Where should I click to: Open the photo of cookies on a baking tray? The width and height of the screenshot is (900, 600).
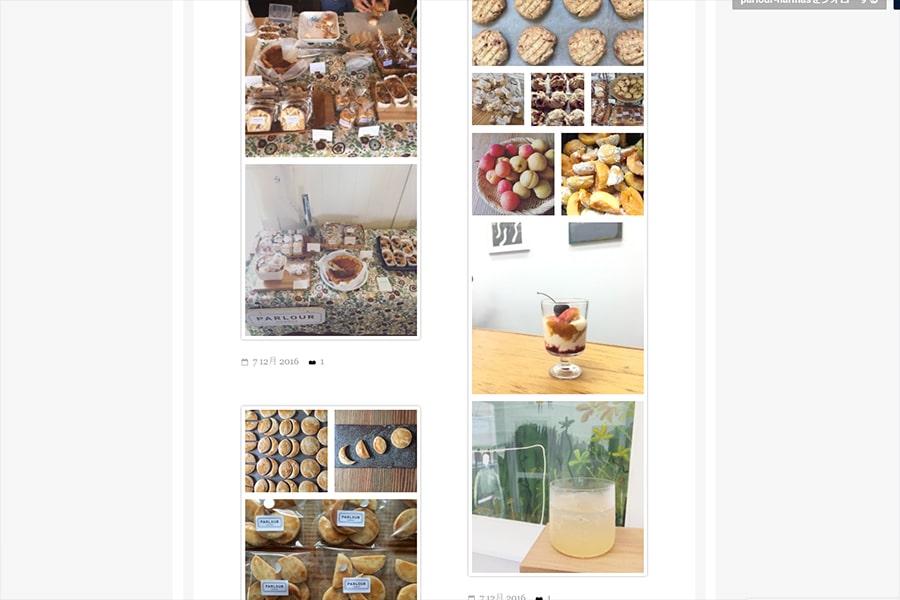click(286, 451)
